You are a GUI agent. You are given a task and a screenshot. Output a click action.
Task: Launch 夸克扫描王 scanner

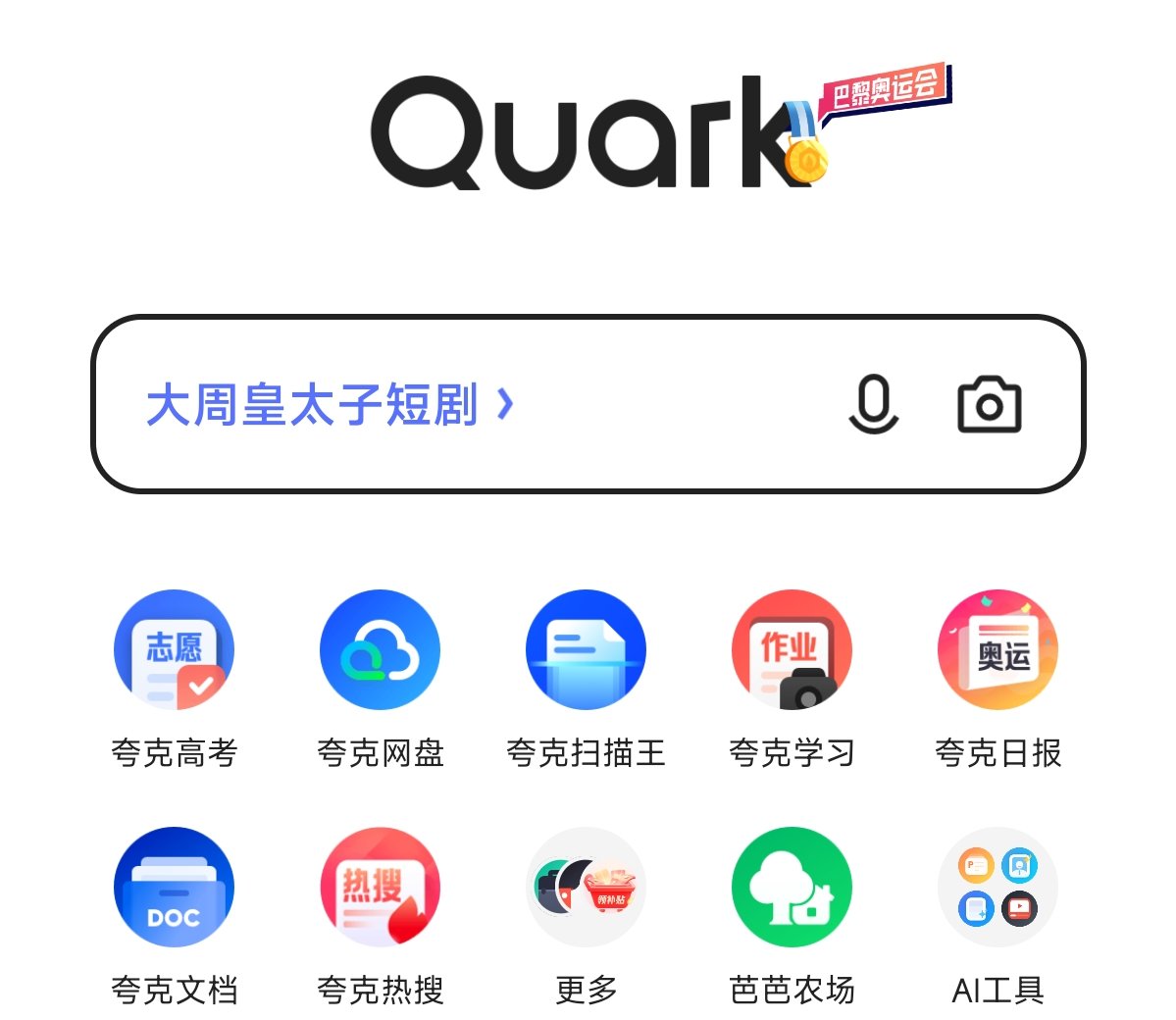[587, 650]
